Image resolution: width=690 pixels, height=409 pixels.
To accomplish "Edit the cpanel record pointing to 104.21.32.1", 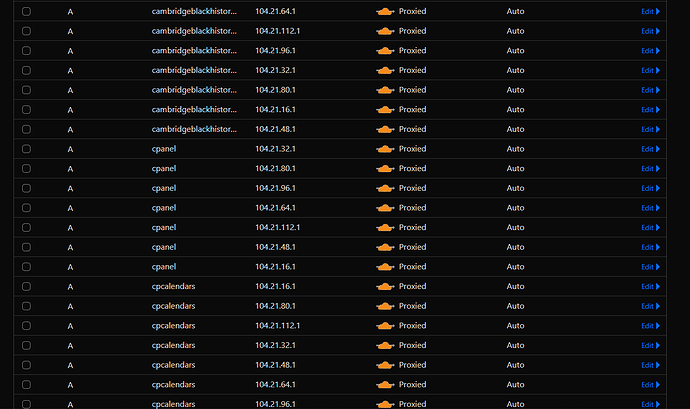I will pos(650,149).
